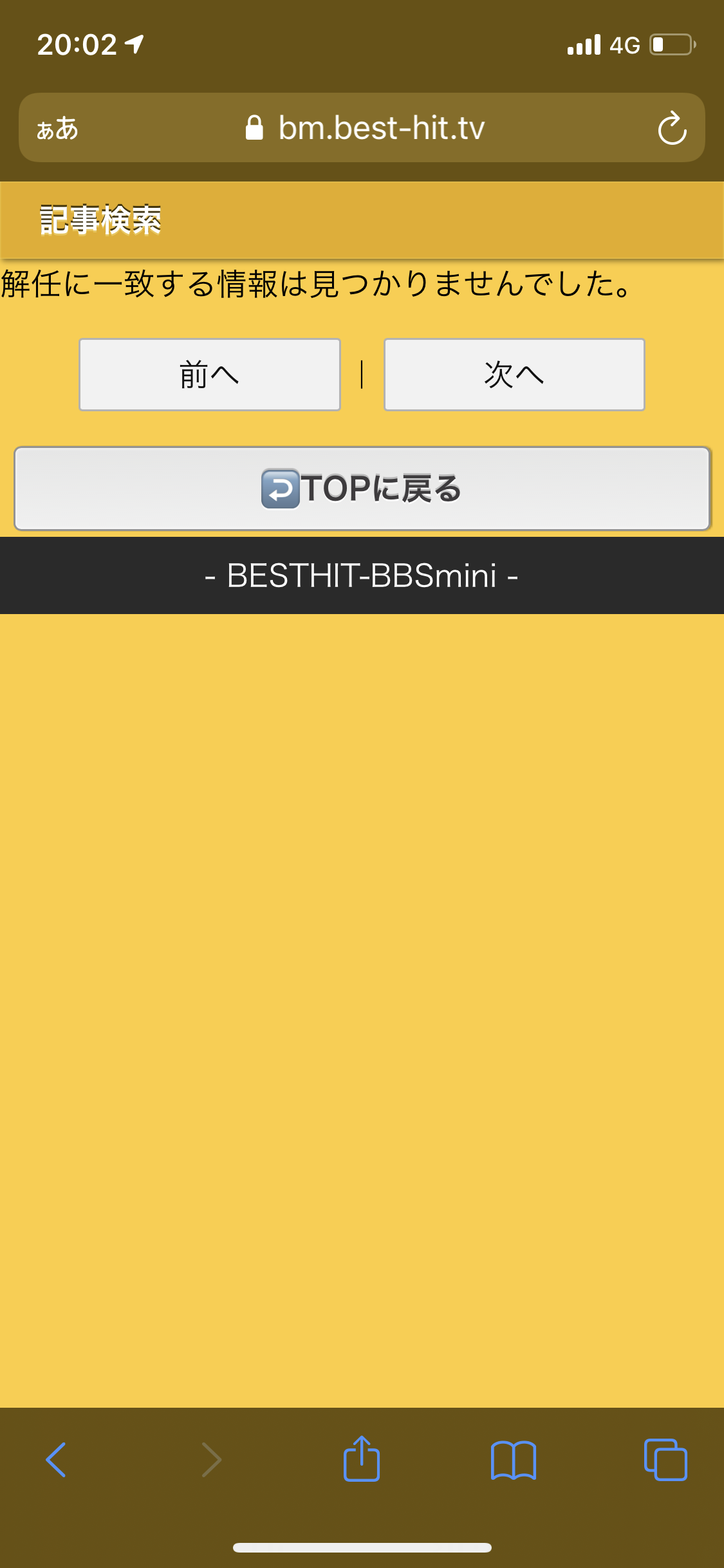The image size is (724, 1568).
Task: Tap the 次へ (next) button
Action: point(514,375)
